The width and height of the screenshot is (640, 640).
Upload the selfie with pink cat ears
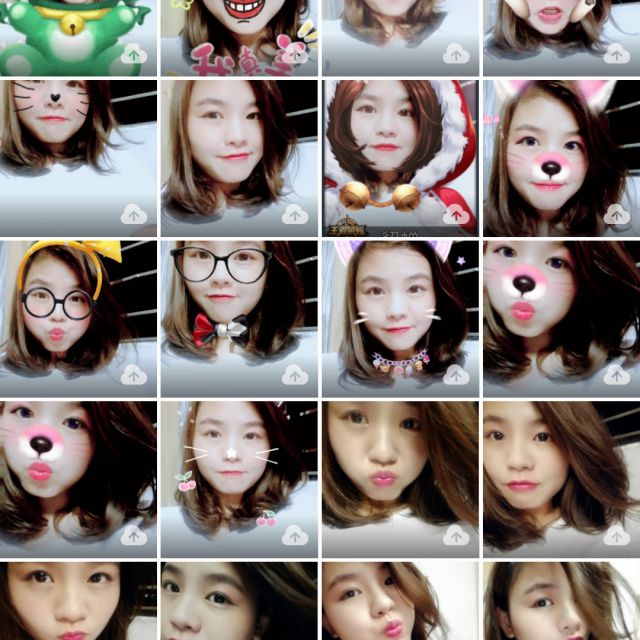[x=617, y=214]
